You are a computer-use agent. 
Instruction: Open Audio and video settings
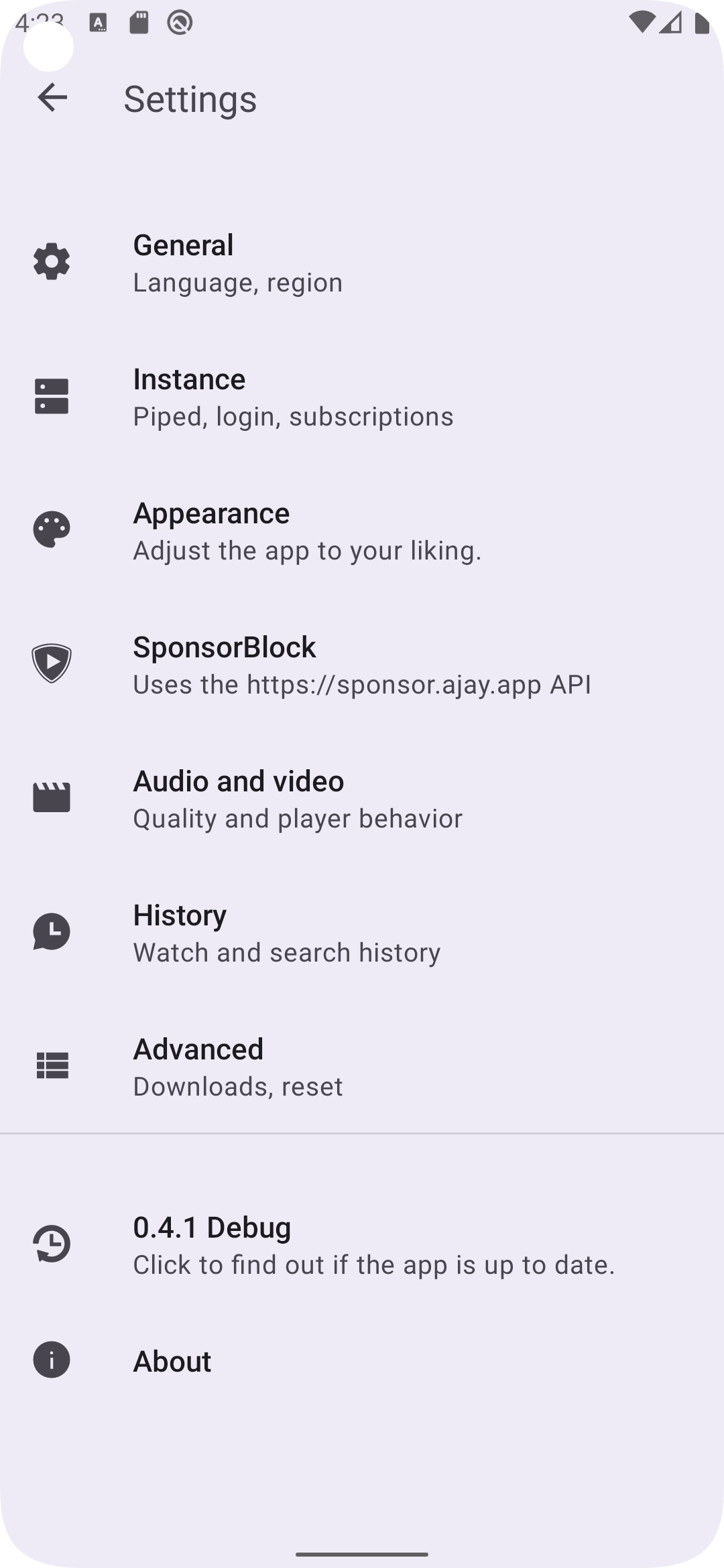tap(362, 799)
